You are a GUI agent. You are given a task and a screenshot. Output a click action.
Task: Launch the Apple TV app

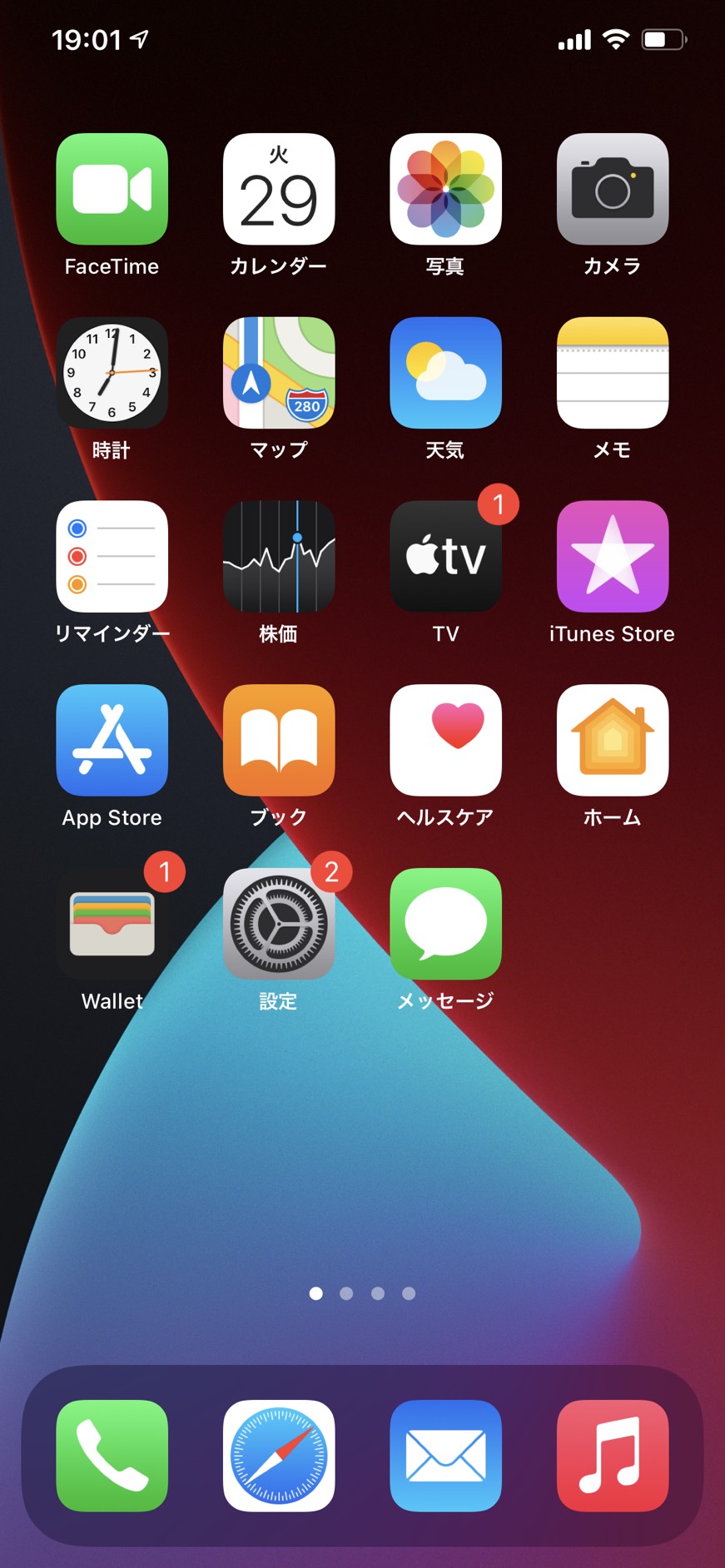tap(445, 556)
